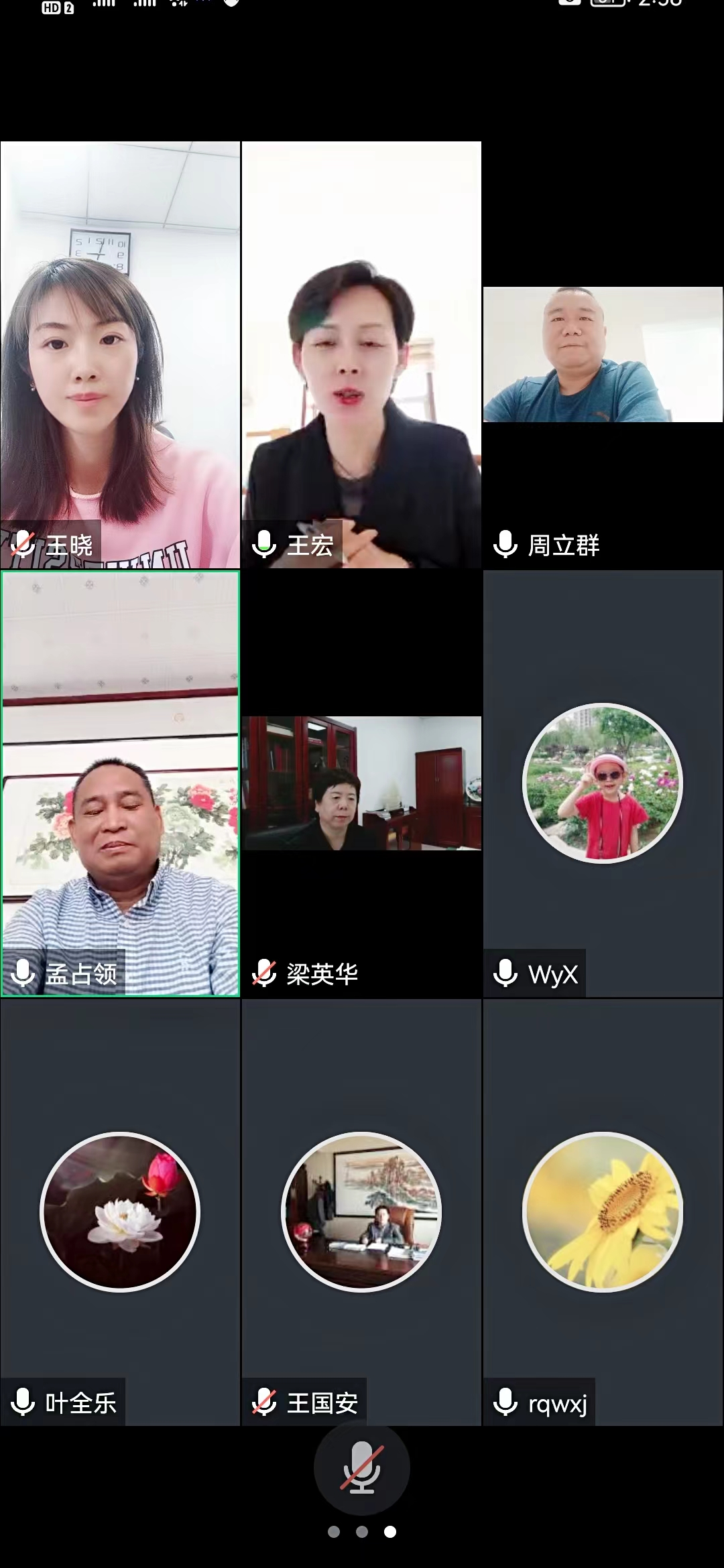Go to the first page dot

point(334,1532)
